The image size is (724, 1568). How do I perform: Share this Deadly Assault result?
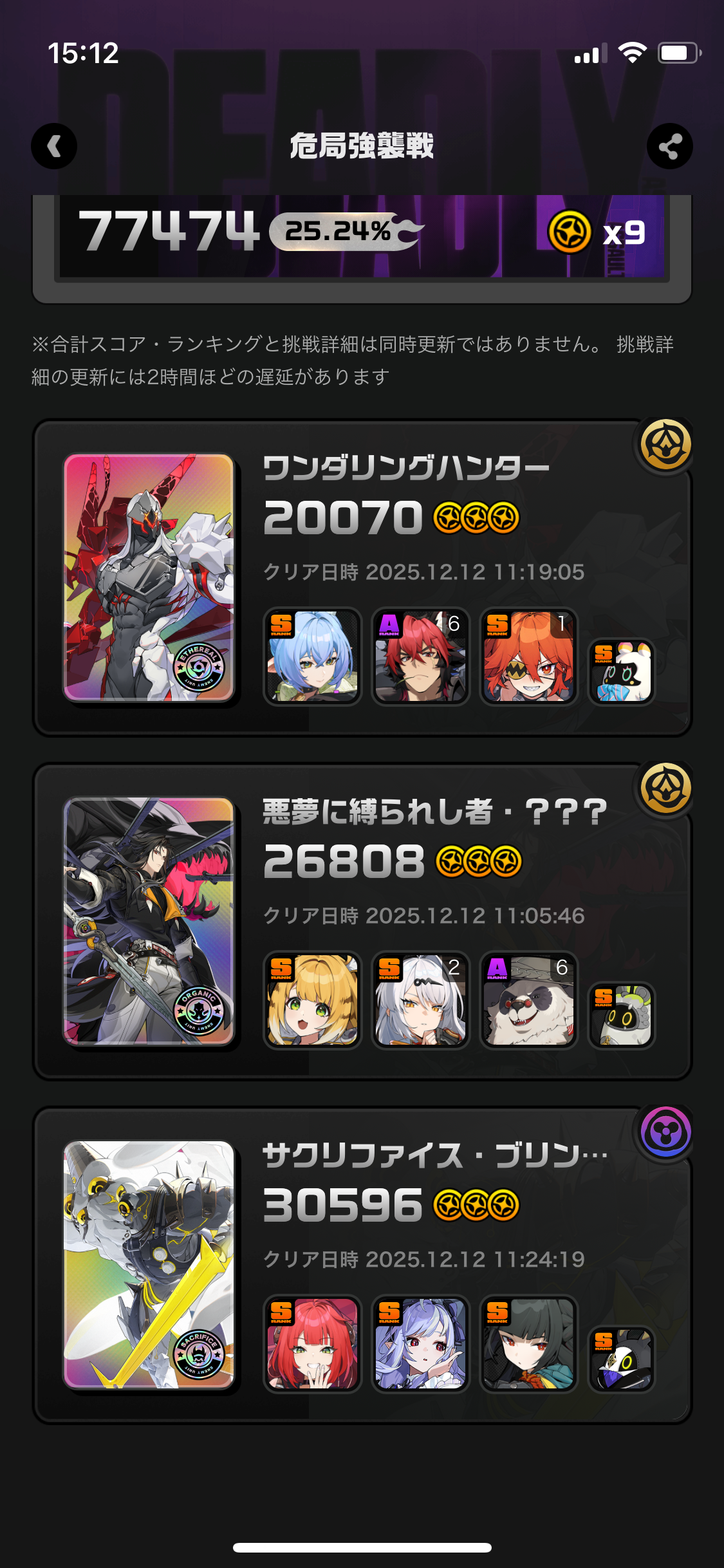click(669, 146)
